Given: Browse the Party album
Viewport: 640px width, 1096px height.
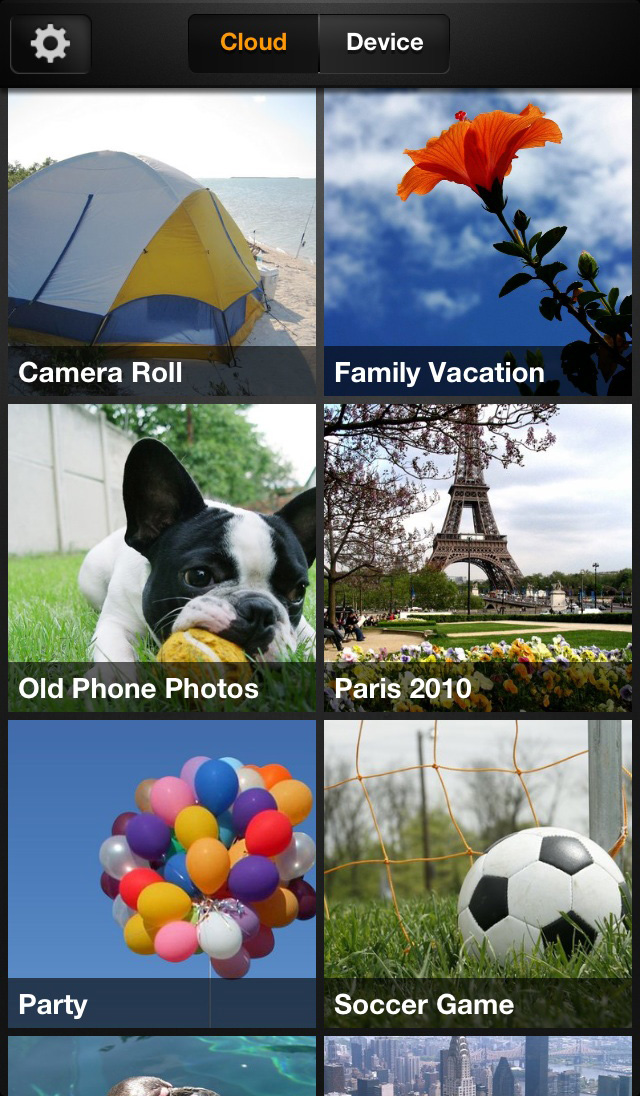Looking at the screenshot, I should click(x=162, y=874).
